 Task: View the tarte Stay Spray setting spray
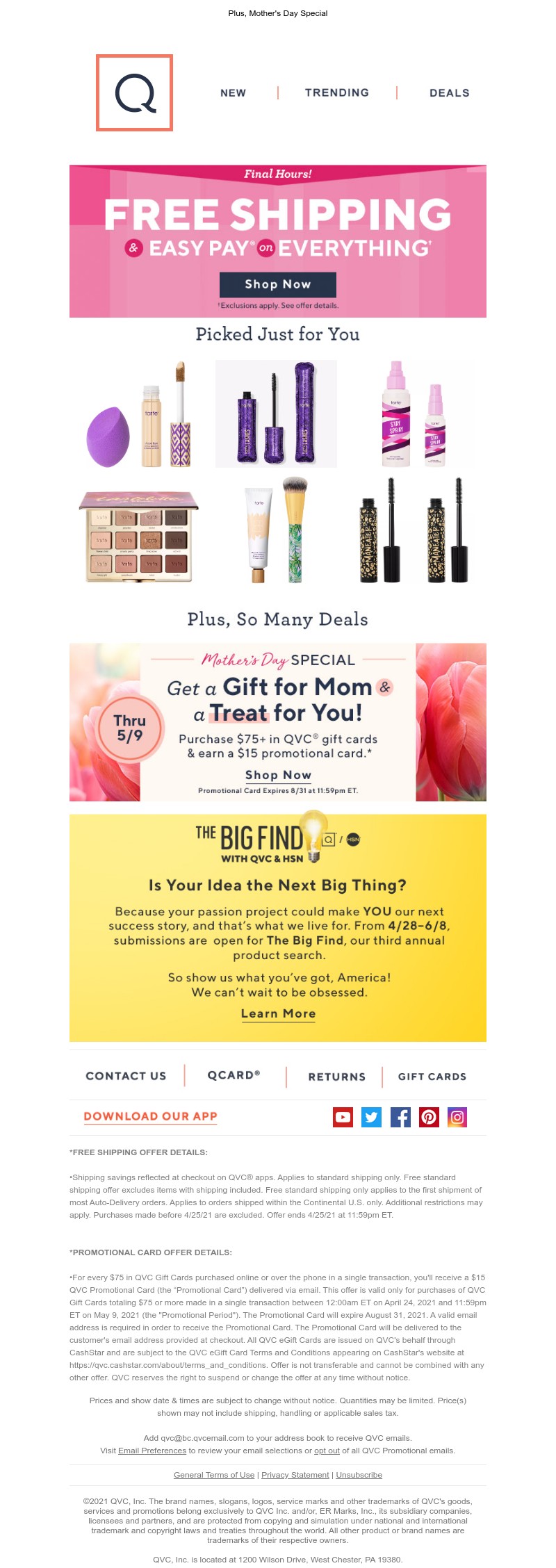414,414
